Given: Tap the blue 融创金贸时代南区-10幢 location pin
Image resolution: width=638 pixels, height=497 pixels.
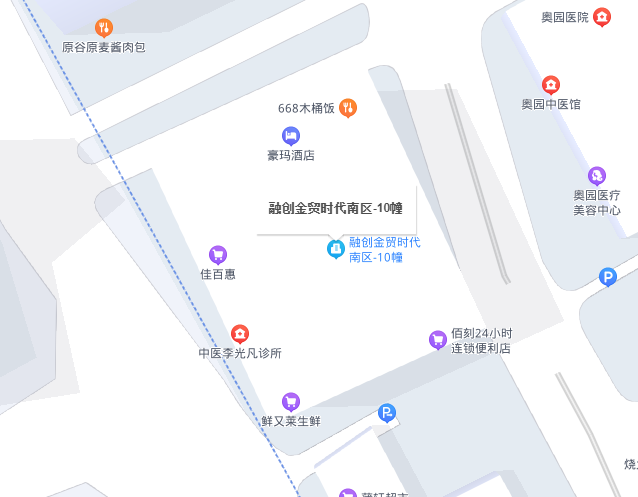Looking at the screenshot, I should (x=336, y=248).
